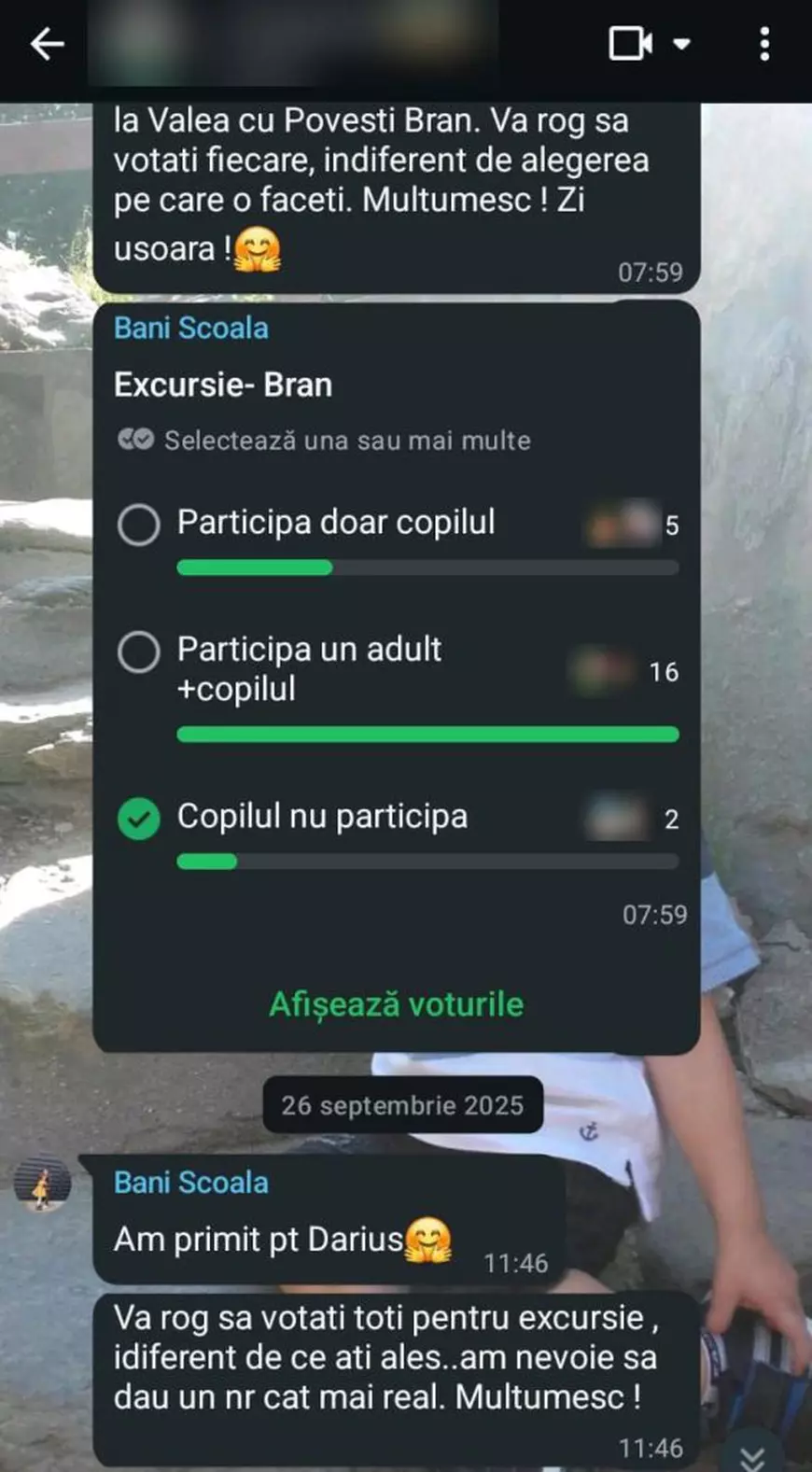Tap Afișează voturile to view votes
Image resolution: width=812 pixels, height=1472 pixels.
396,1004
